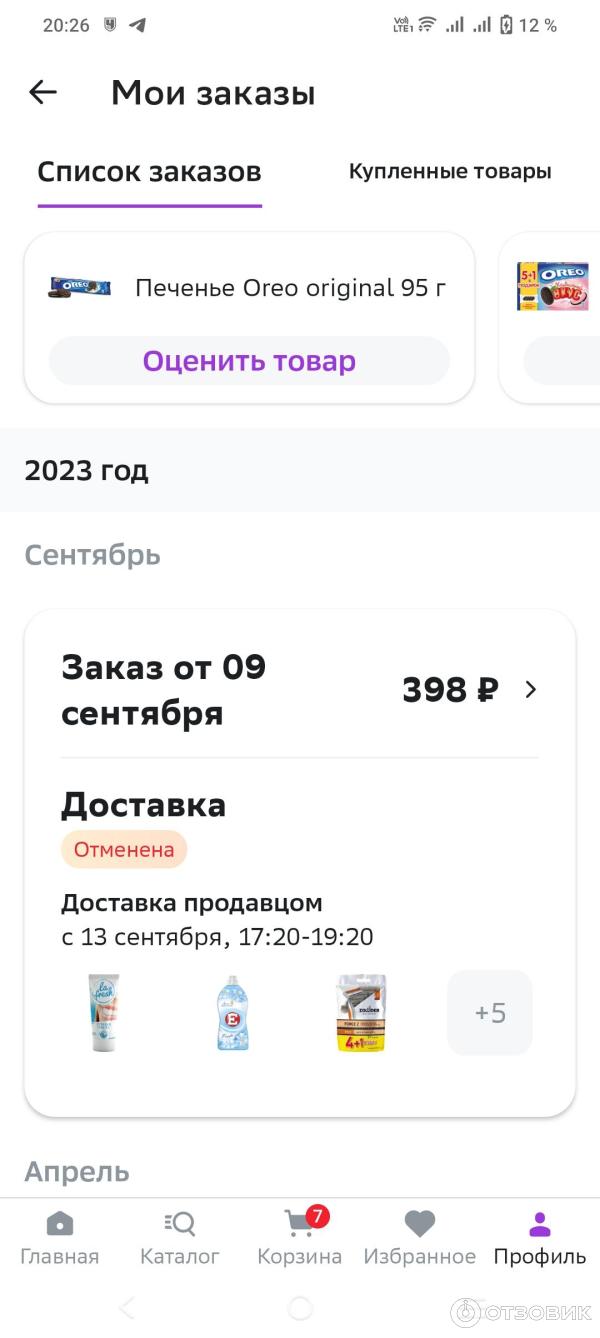Go to Избранное
The height and width of the screenshot is (1338, 600).
419,1238
